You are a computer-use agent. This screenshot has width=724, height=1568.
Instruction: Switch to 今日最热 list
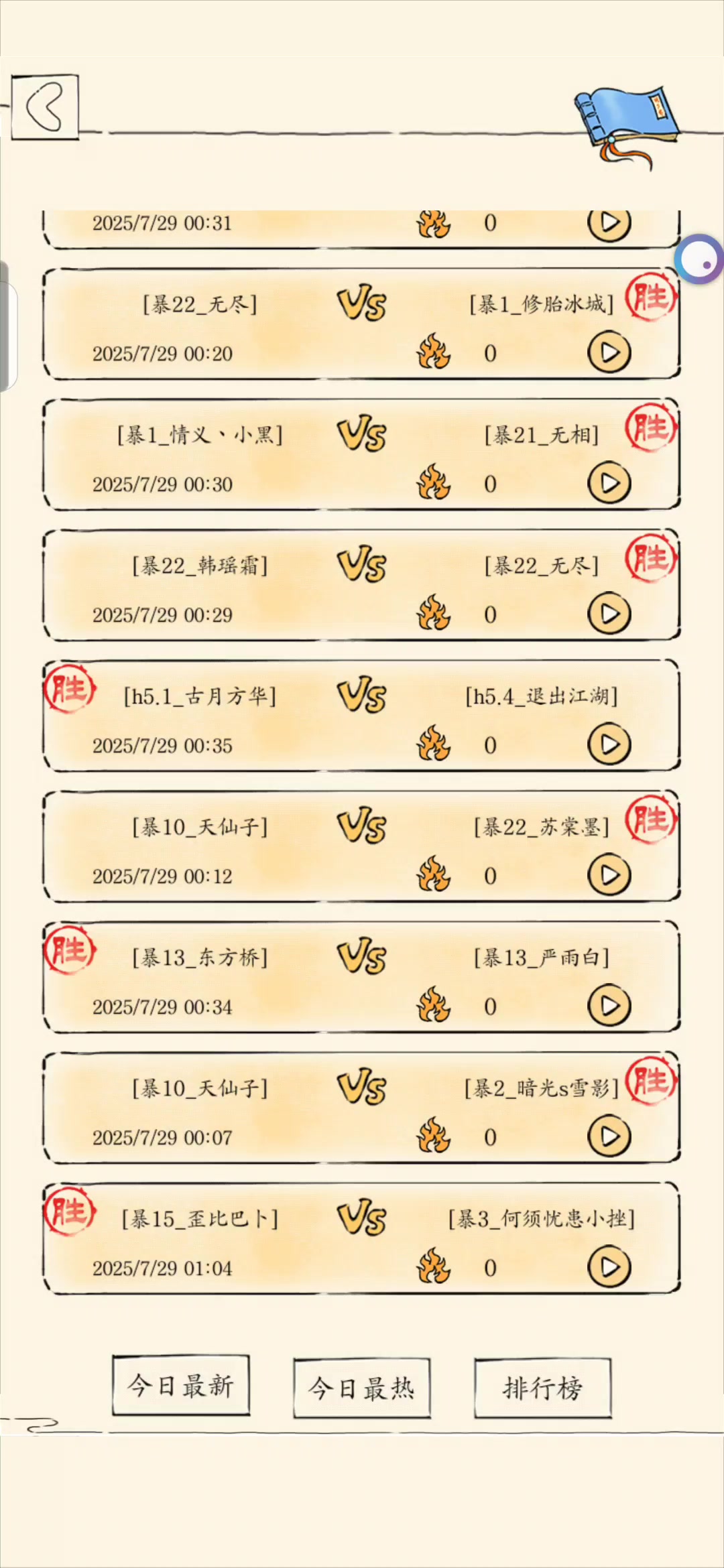(x=362, y=1388)
